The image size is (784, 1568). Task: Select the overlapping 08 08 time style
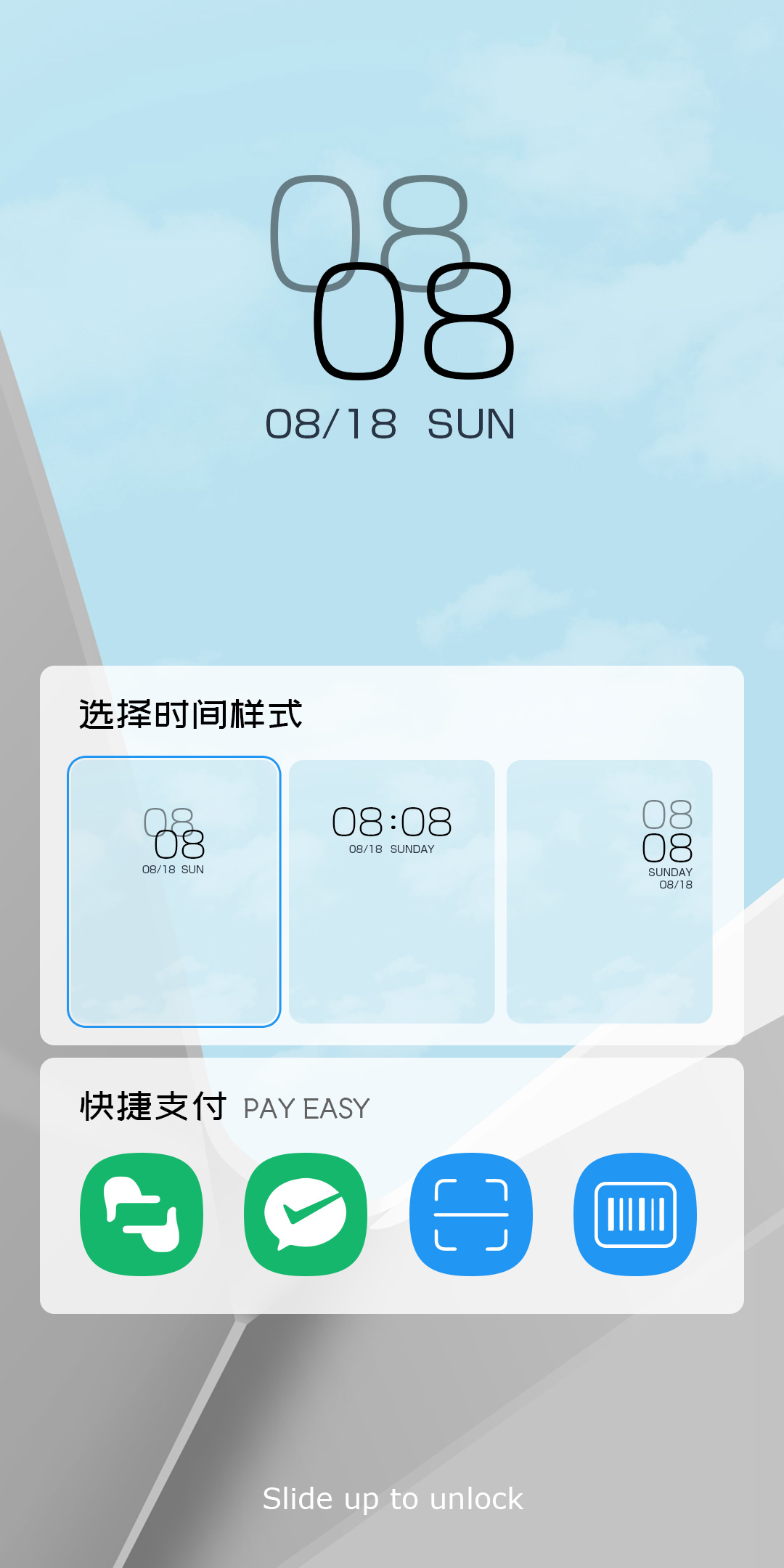[x=174, y=891]
